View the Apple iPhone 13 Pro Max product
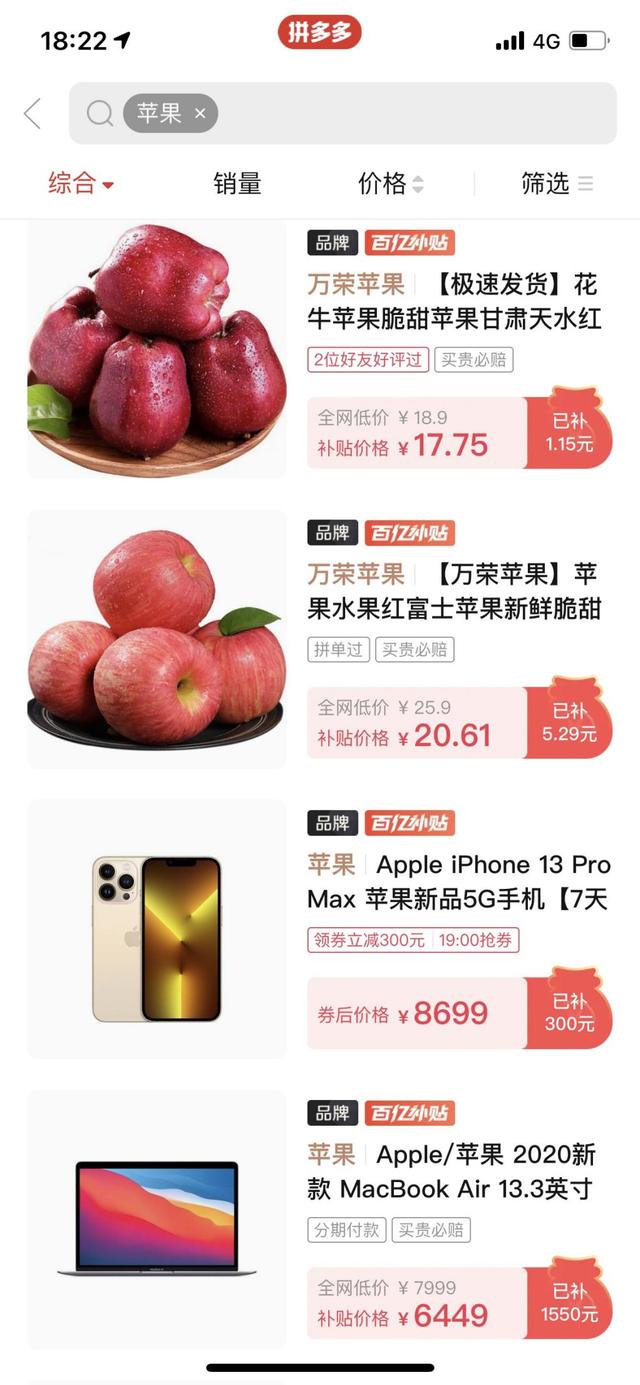 pyautogui.click(x=458, y=881)
